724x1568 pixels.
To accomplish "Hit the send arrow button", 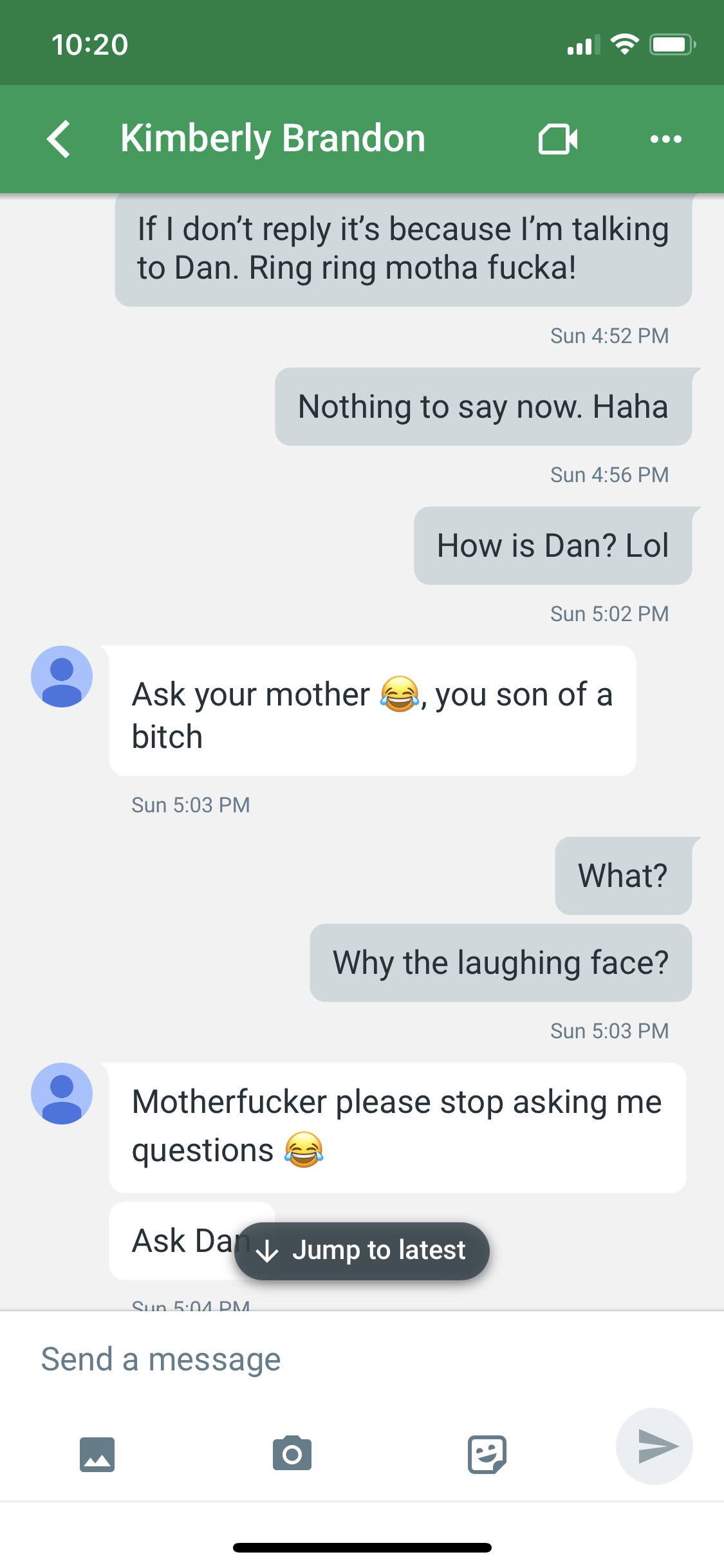I will (654, 1446).
